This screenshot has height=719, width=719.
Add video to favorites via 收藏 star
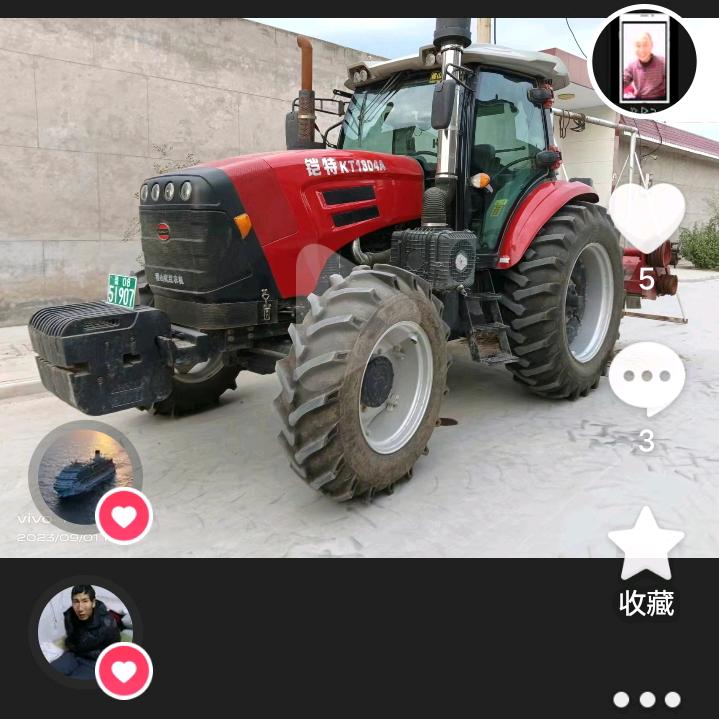(646, 545)
